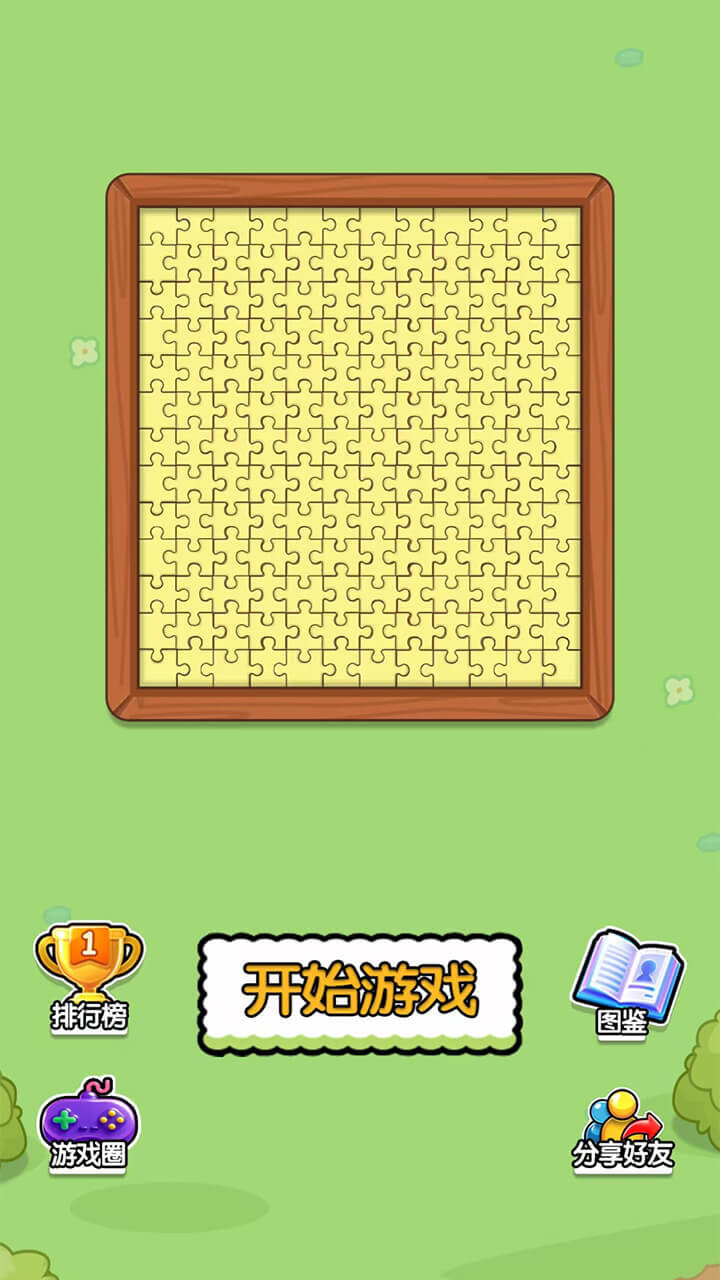This screenshot has width=720, height=1280.
Task: Open the 图鉴 collection book
Action: tap(626, 980)
